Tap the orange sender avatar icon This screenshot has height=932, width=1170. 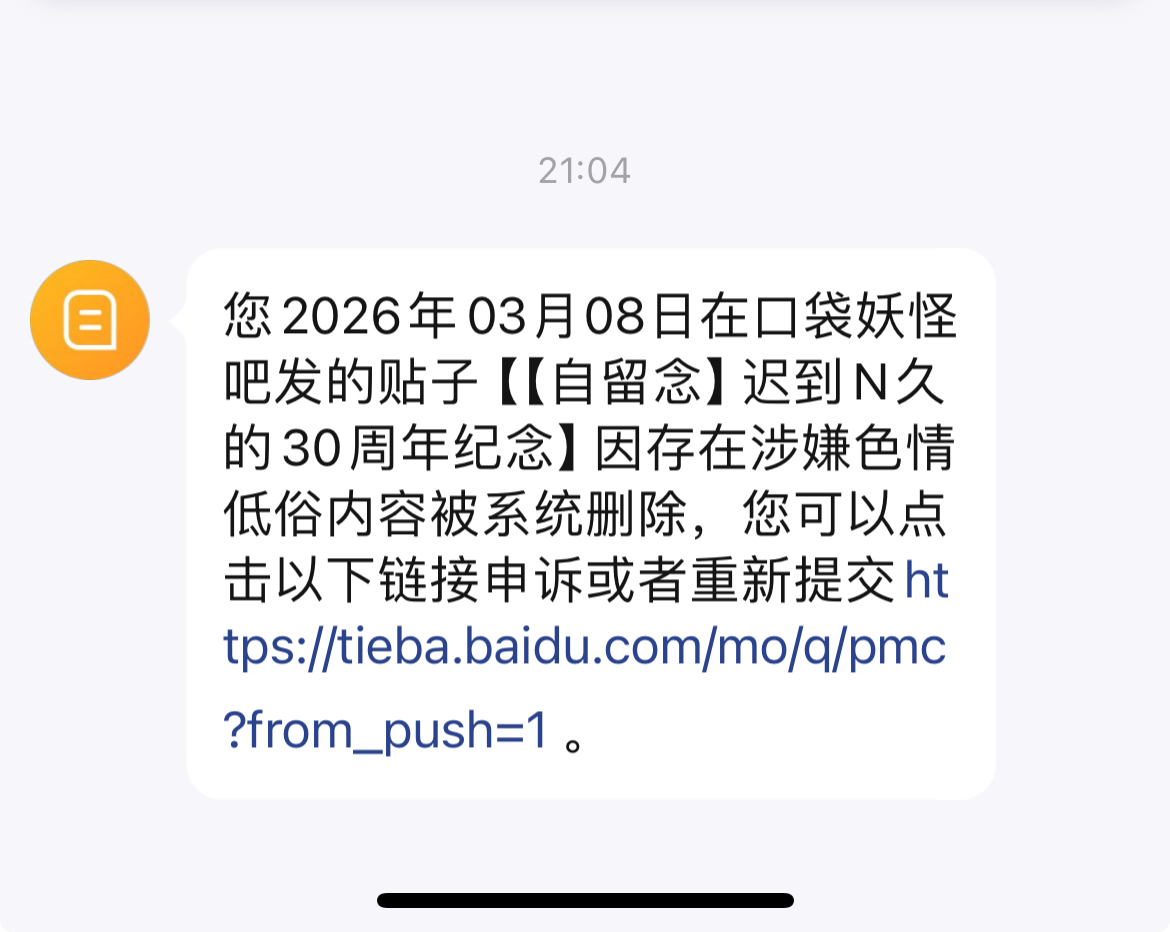[90, 320]
